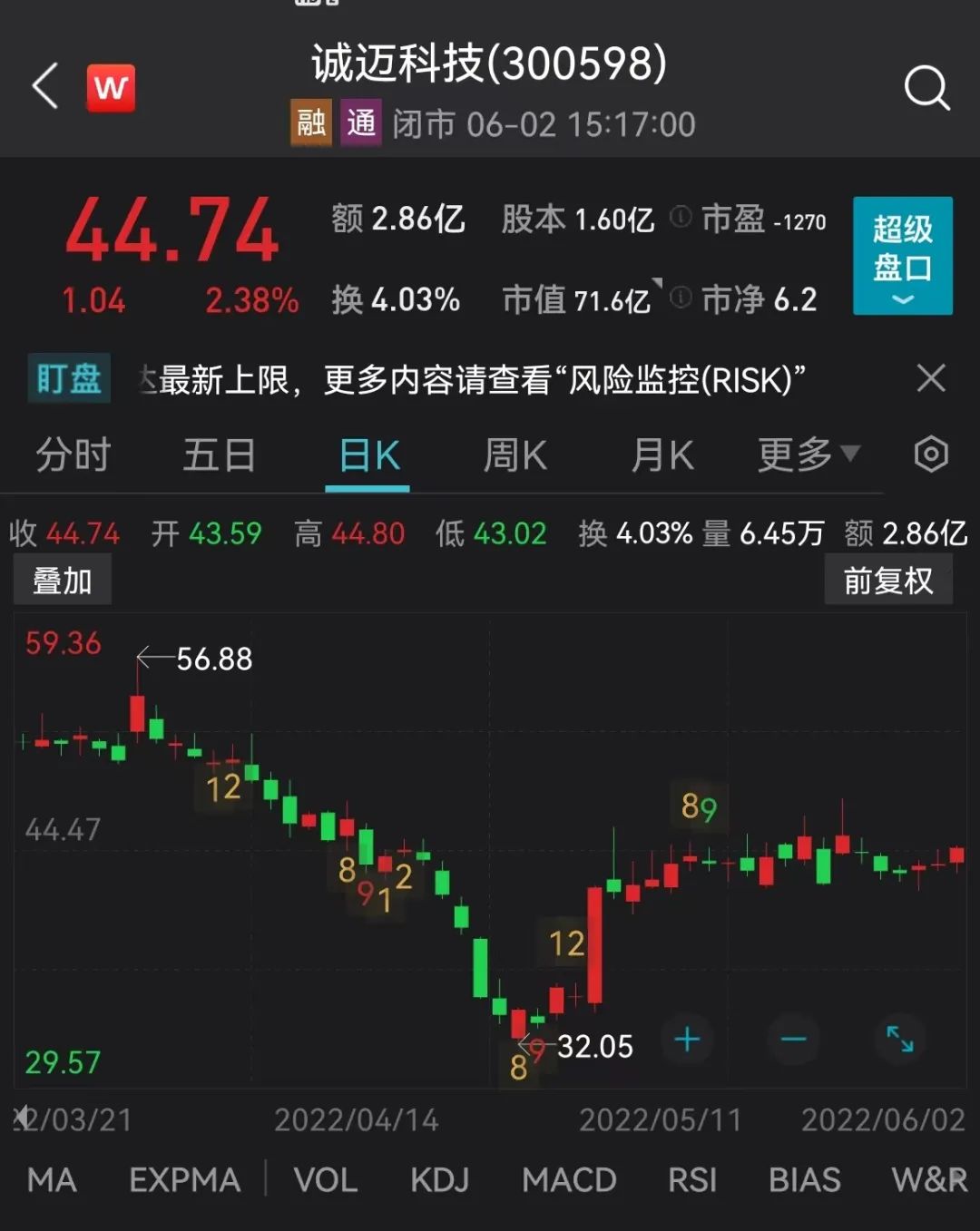The height and width of the screenshot is (1231, 980).
Task: Tap the 叠加 overlay button
Action: coord(62,581)
